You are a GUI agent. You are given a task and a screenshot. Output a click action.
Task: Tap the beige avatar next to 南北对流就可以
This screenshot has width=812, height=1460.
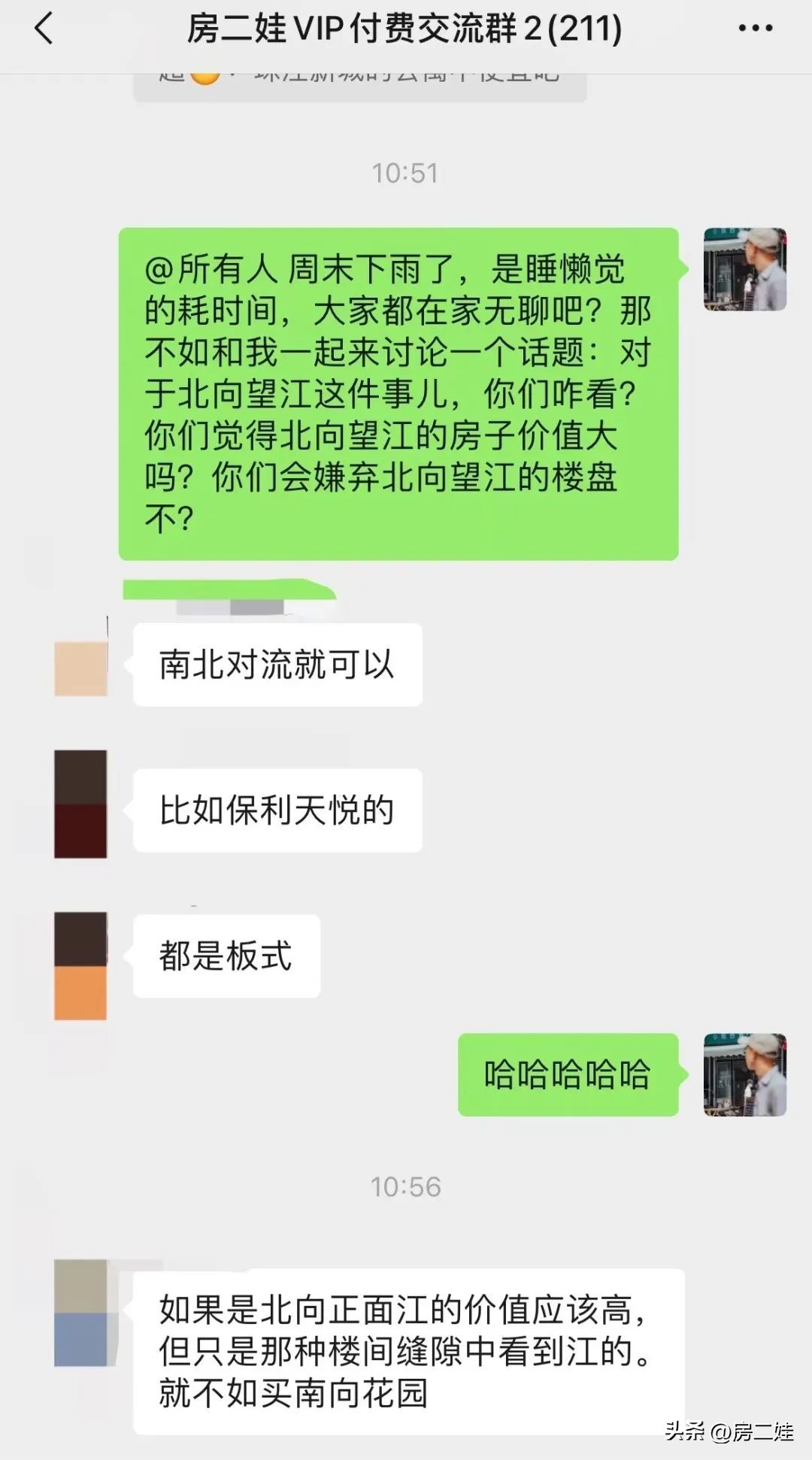81,665
